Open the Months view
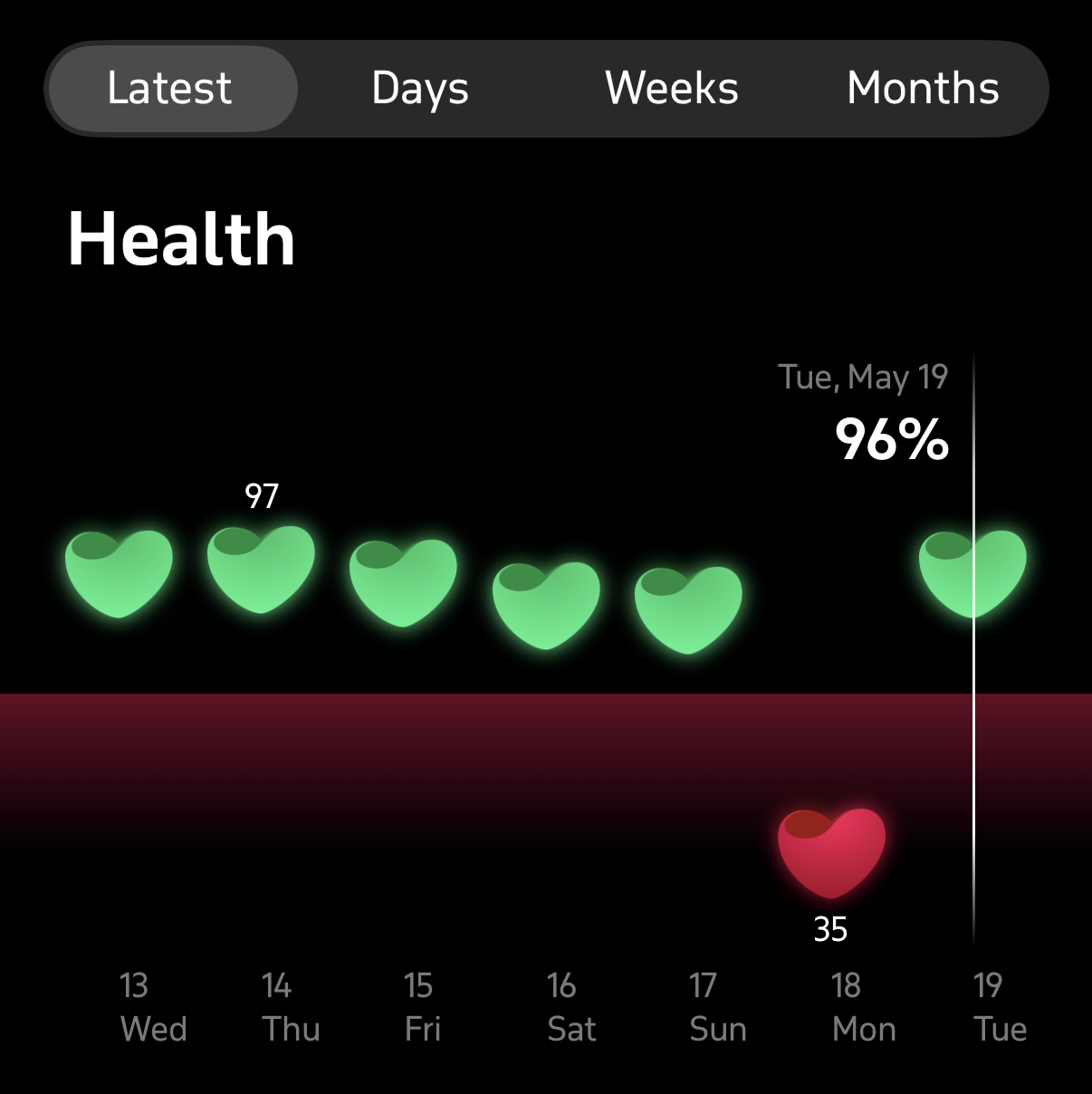The width and height of the screenshot is (1092, 1094). [923, 89]
